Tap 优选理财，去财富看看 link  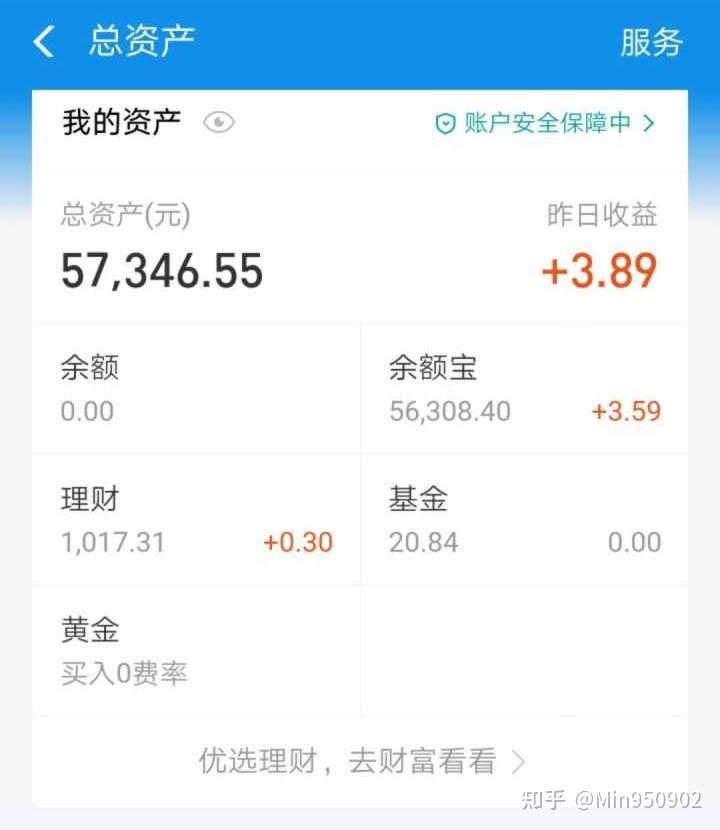click(360, 762)
